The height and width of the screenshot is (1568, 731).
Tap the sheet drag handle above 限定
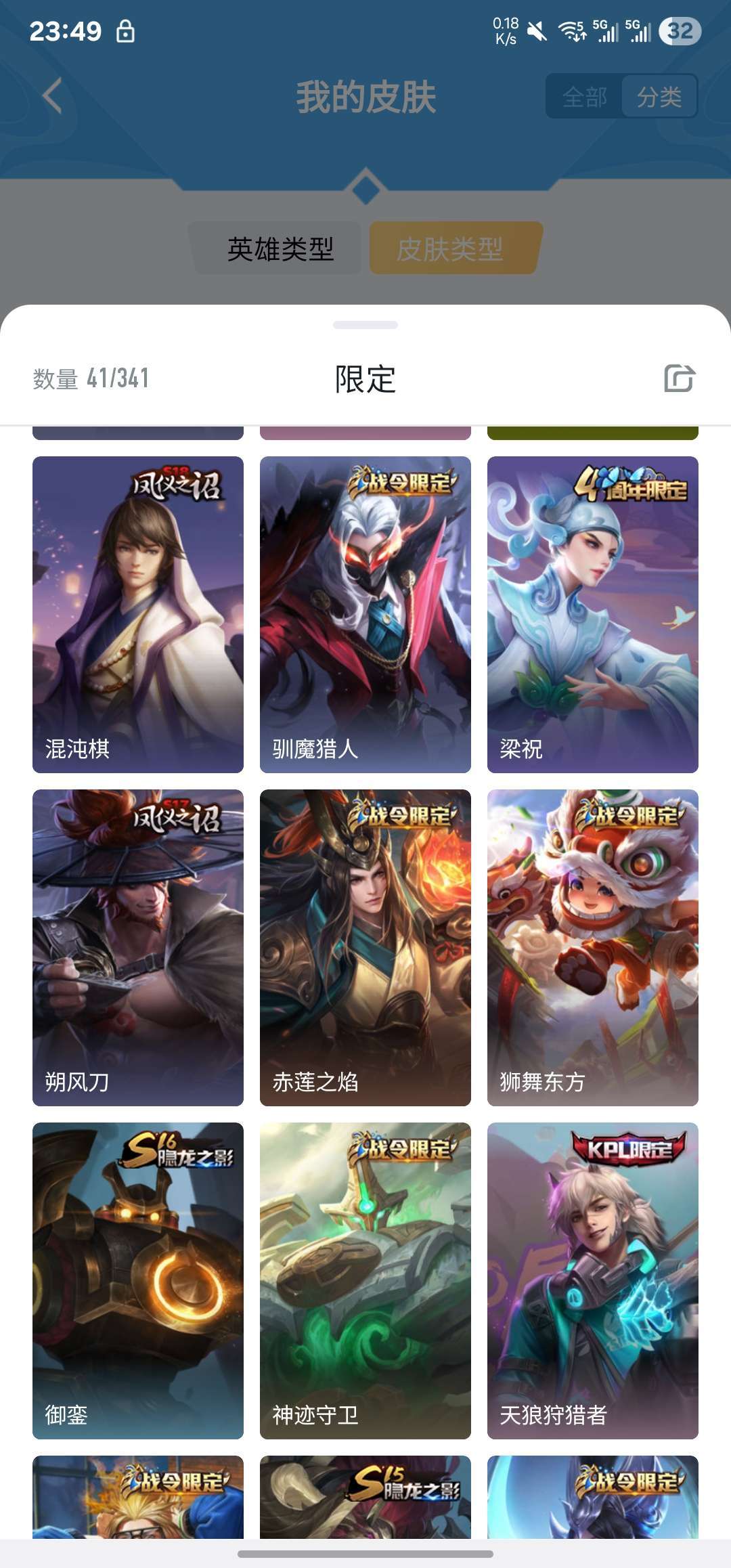point(365,325)
